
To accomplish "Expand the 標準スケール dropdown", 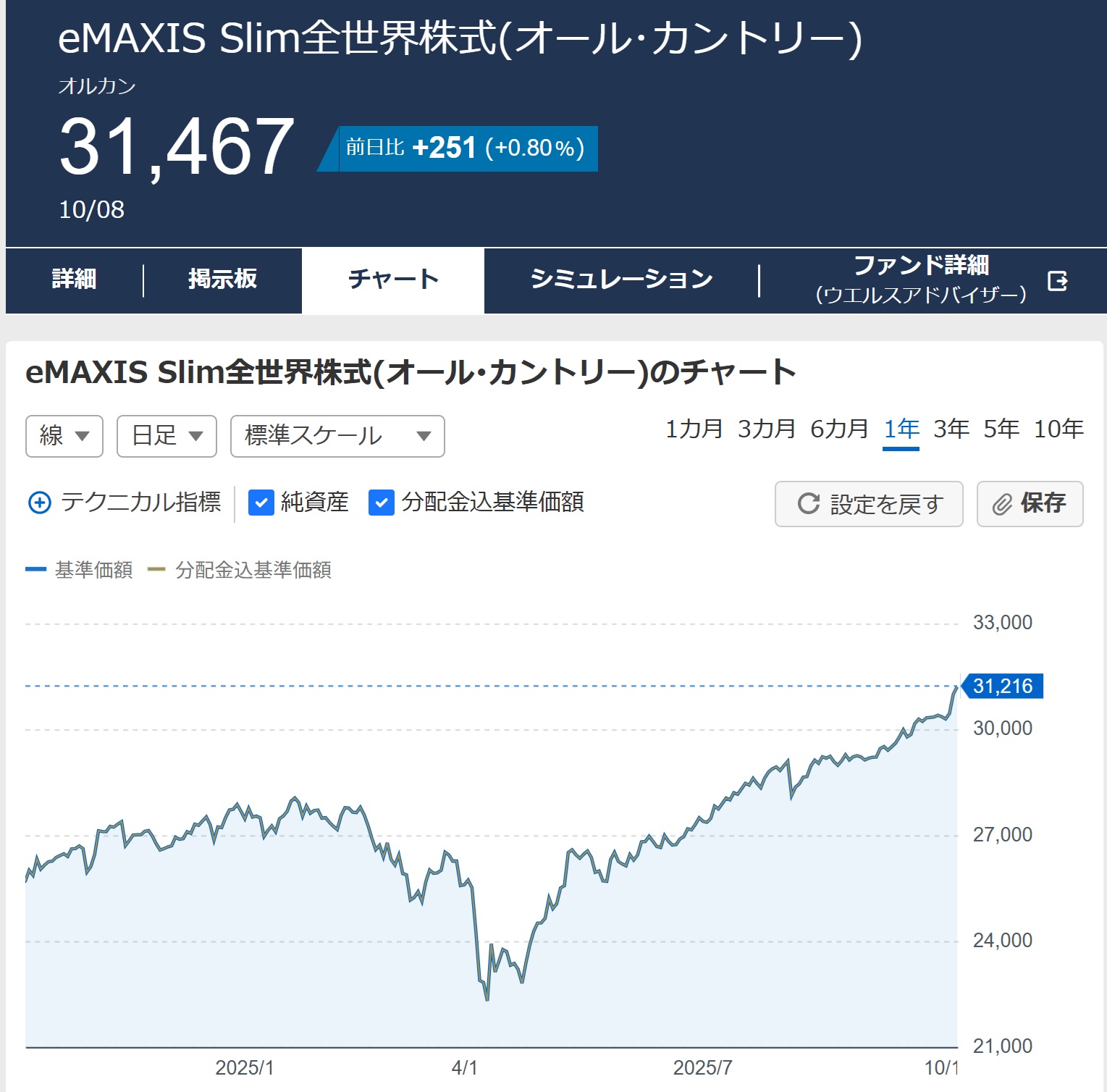I will click(337, 436).
